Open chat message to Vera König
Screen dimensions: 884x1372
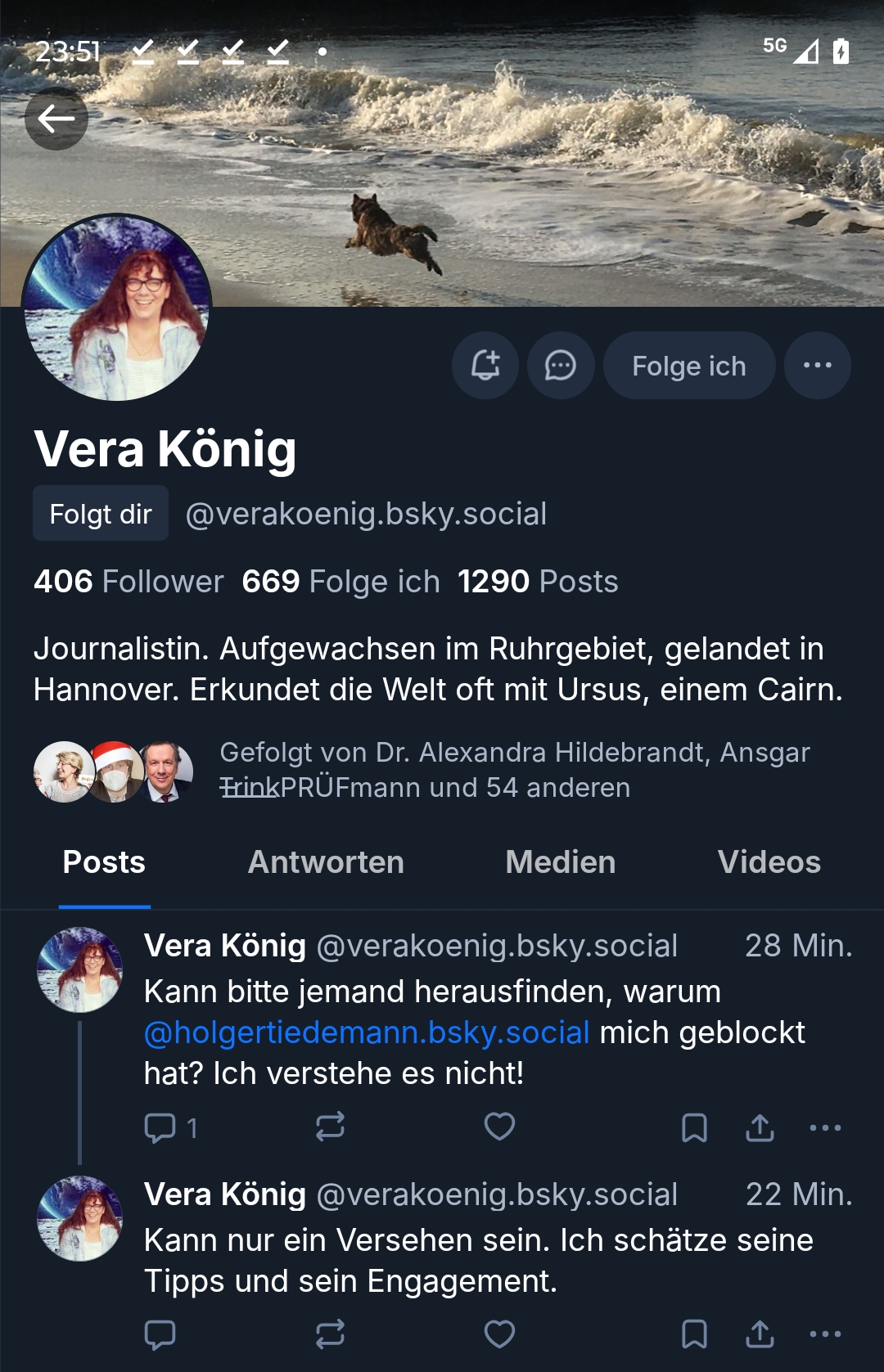pyautogui.click(x=561, y=365)
